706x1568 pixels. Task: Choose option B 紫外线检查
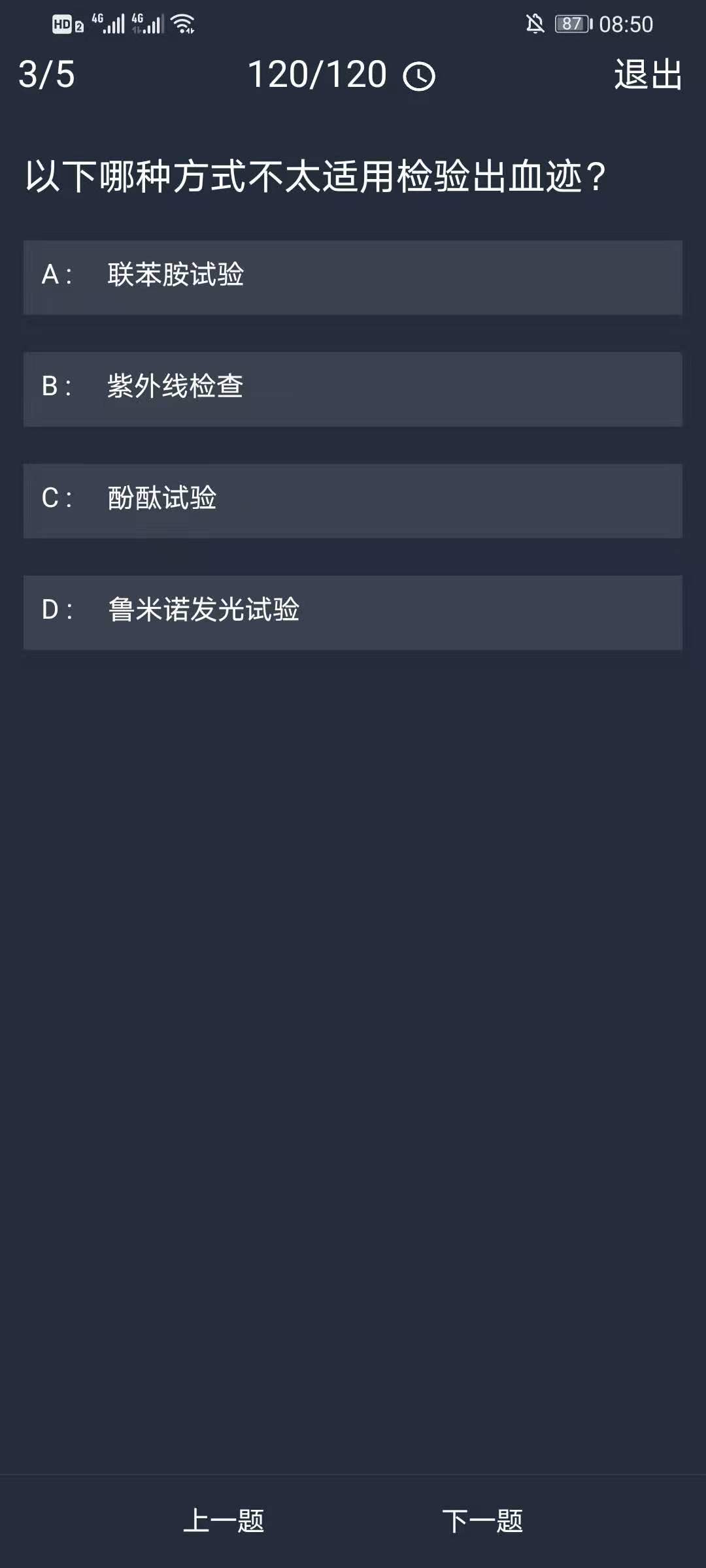coord(353,389)
